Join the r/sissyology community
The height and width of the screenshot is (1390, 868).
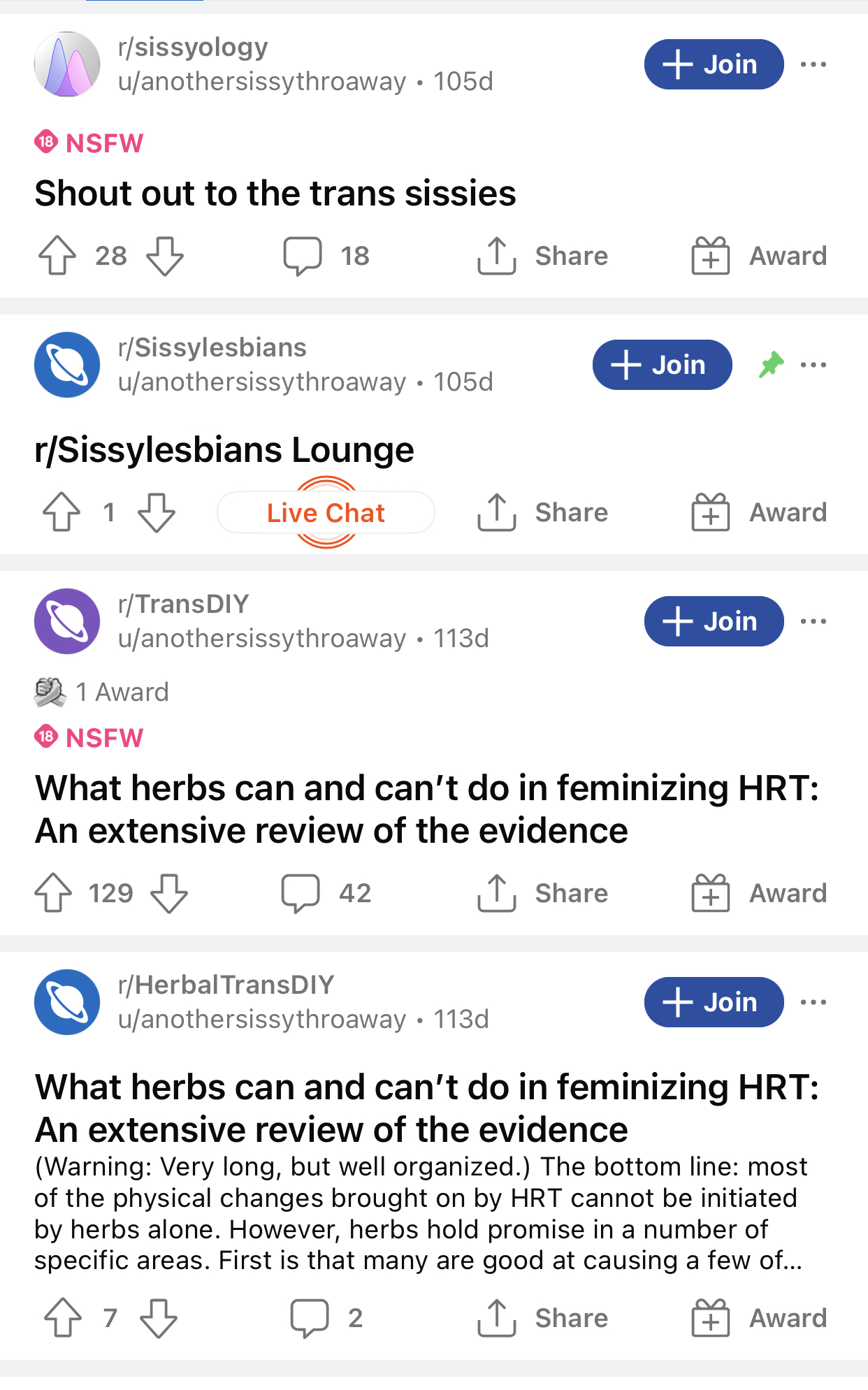[x=714, y=64]
